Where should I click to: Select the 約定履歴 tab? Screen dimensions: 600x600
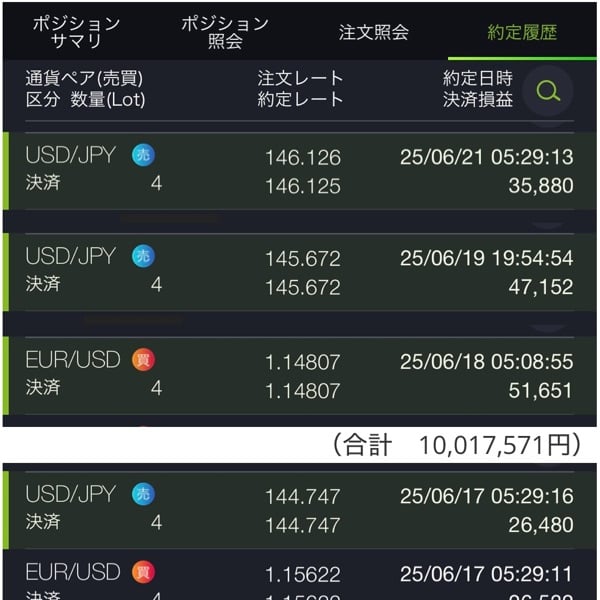pyautogui.click(x=522, y=32)
